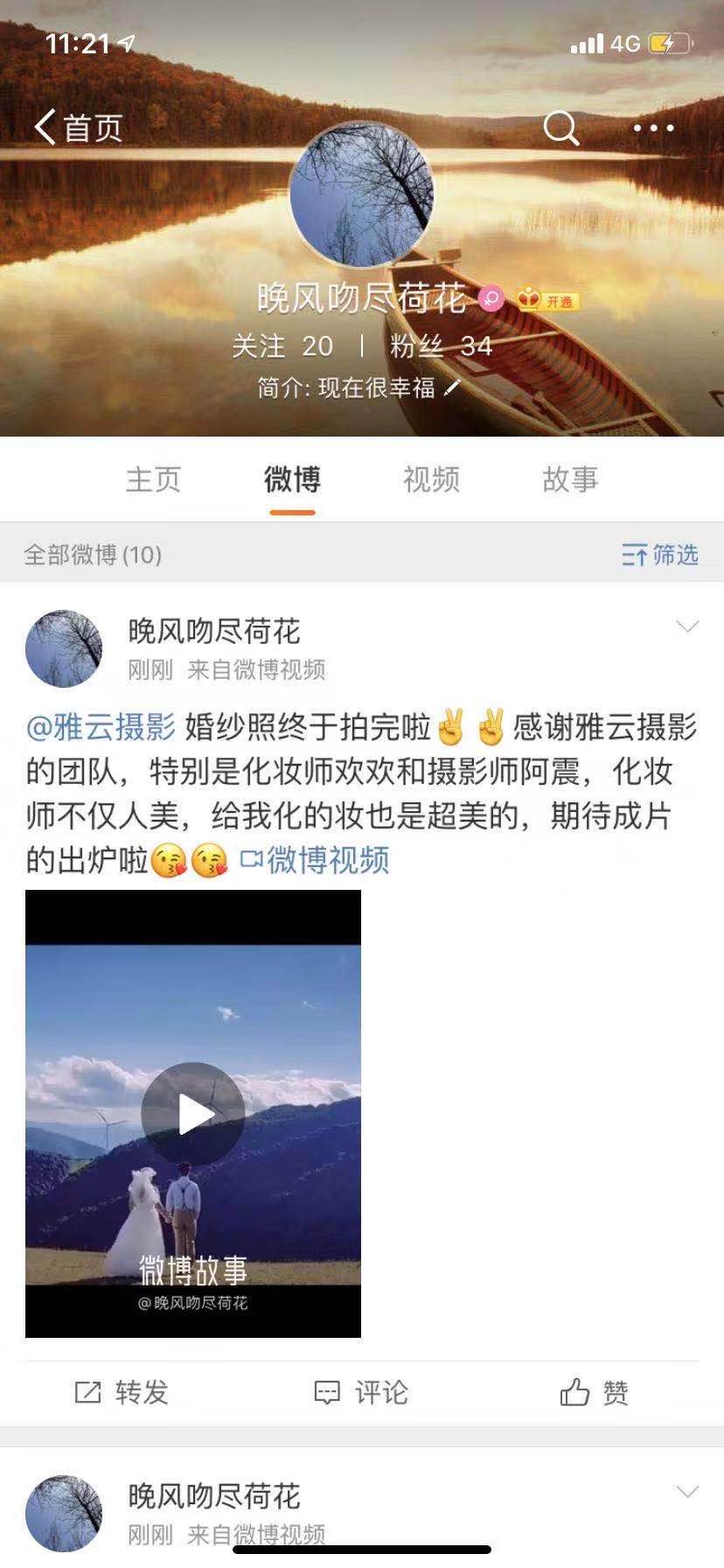The image size is (724, 1568).
Task: Switch to the 视频 tab
Action: pos(431,479)
